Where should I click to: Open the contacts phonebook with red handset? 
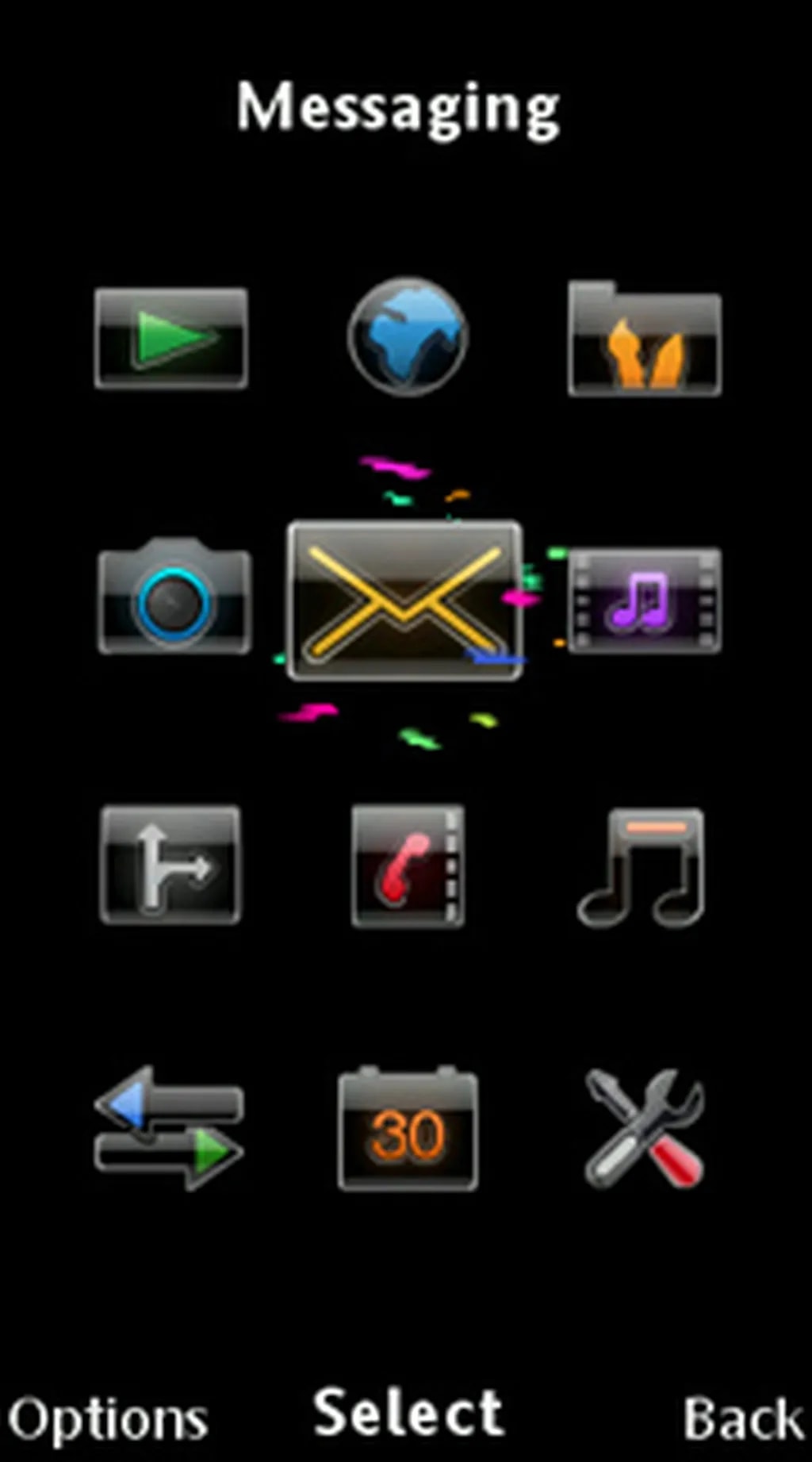pos(408,865)
